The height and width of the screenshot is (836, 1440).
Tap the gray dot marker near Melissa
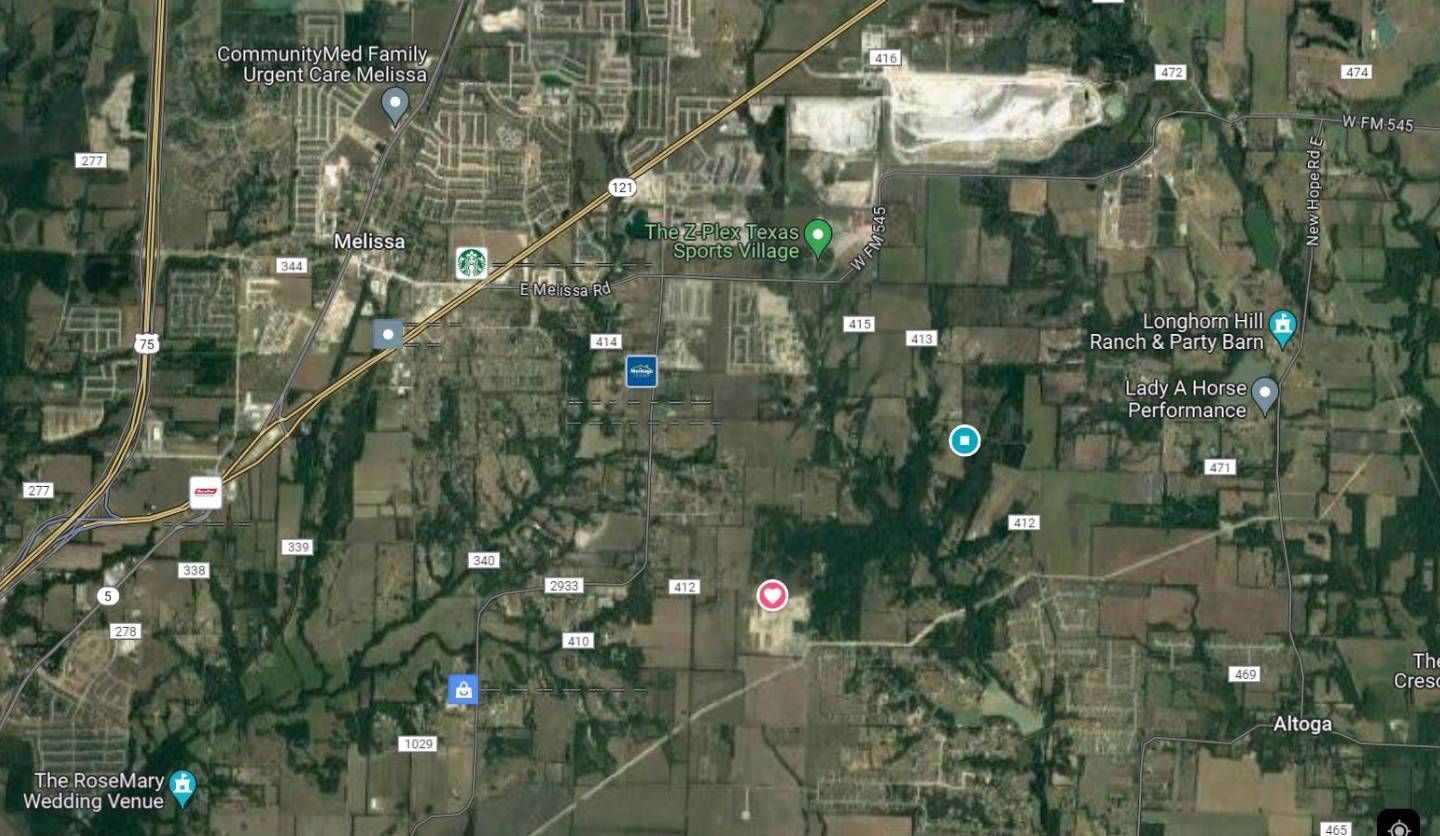point(388,334)
